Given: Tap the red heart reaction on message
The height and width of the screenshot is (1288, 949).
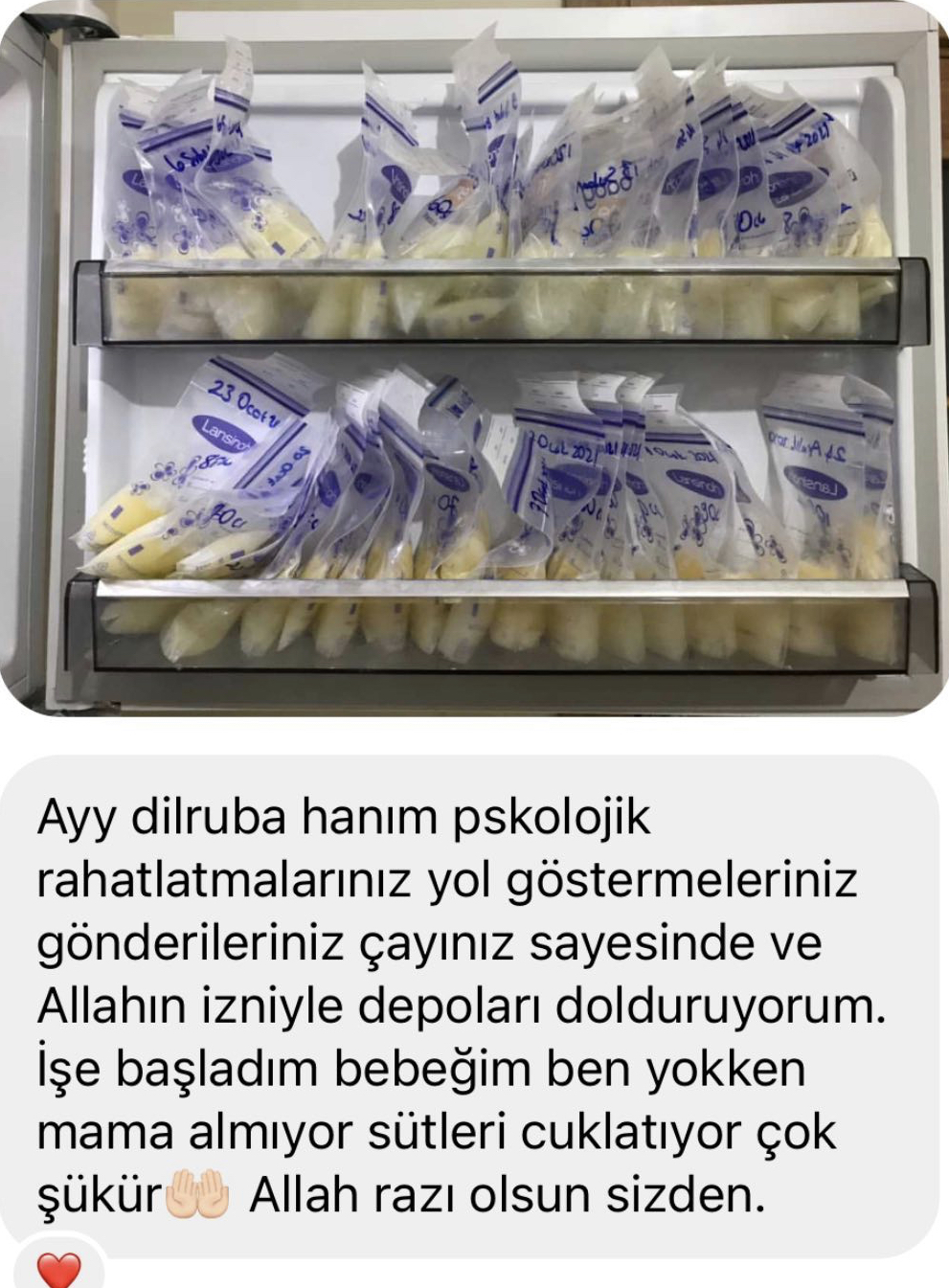Looking at the screenshot, I should 58,1268.
